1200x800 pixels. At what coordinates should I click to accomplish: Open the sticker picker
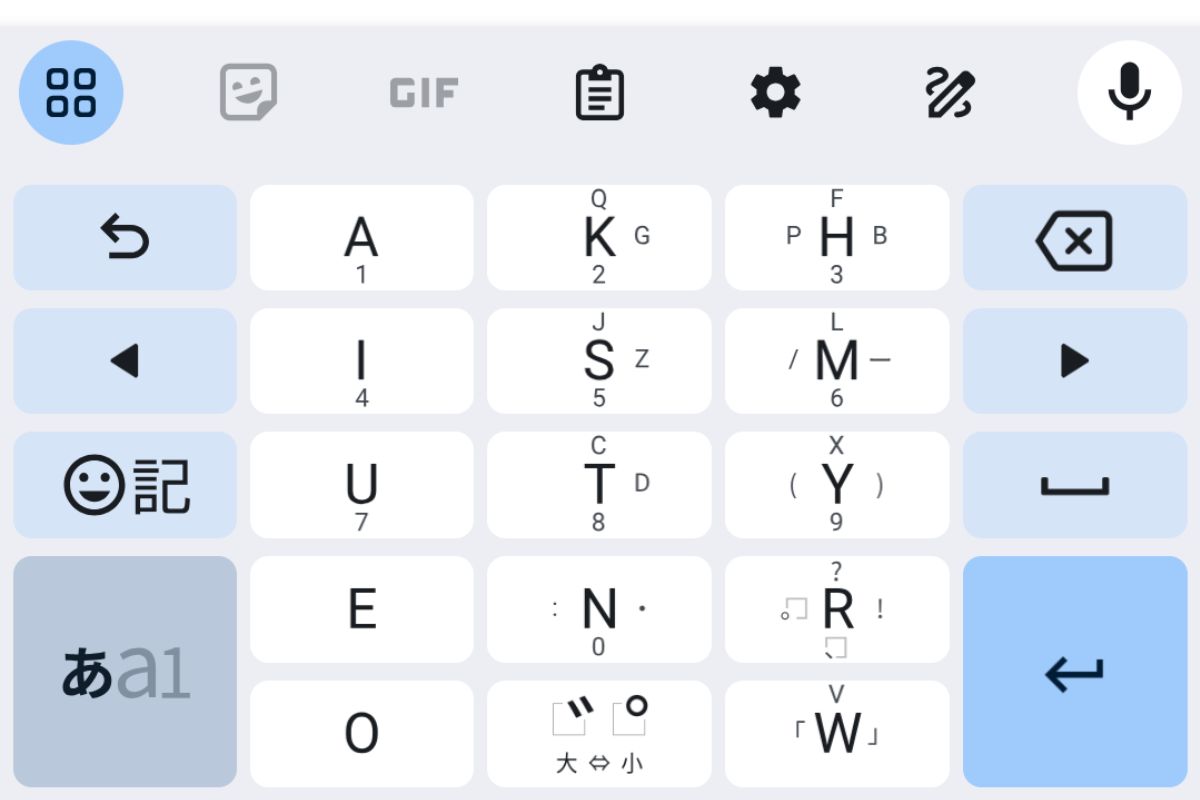coord(248,92)
